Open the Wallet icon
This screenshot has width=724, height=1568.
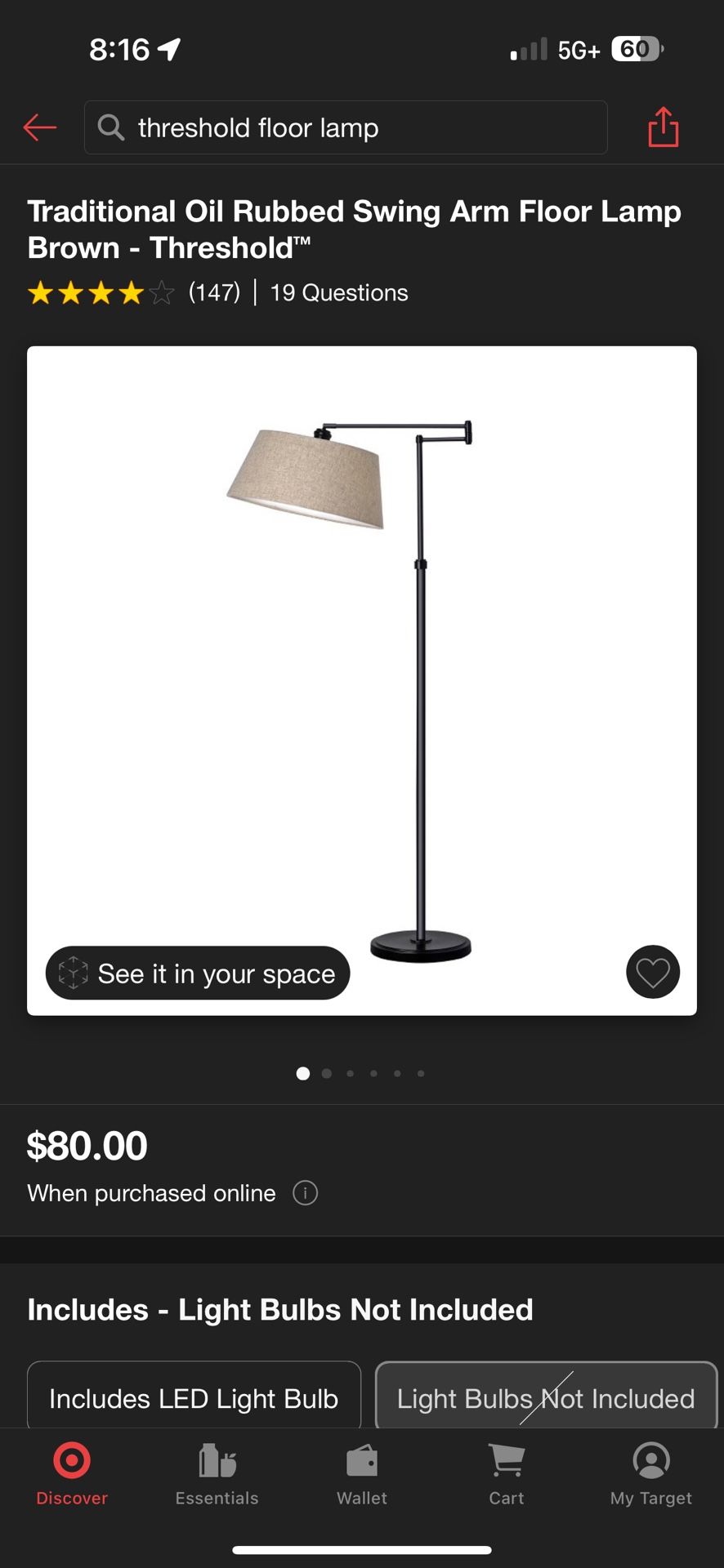pyautogui.click(x=361, y=1461)
